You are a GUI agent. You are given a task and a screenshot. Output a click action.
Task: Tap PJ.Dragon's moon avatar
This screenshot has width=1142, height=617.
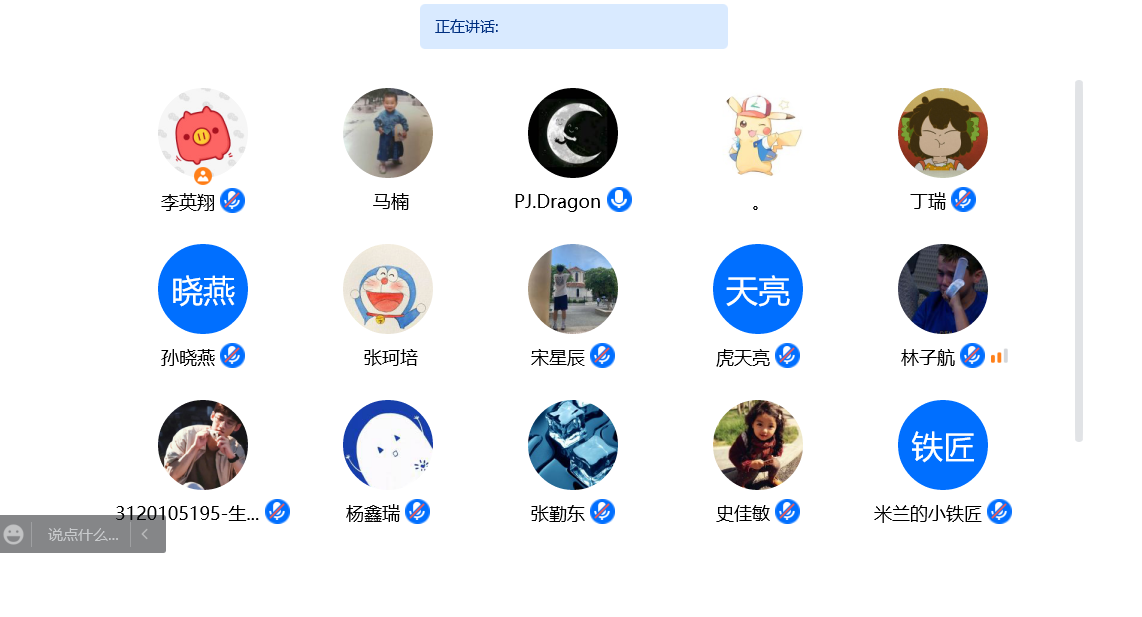(573, 133)
